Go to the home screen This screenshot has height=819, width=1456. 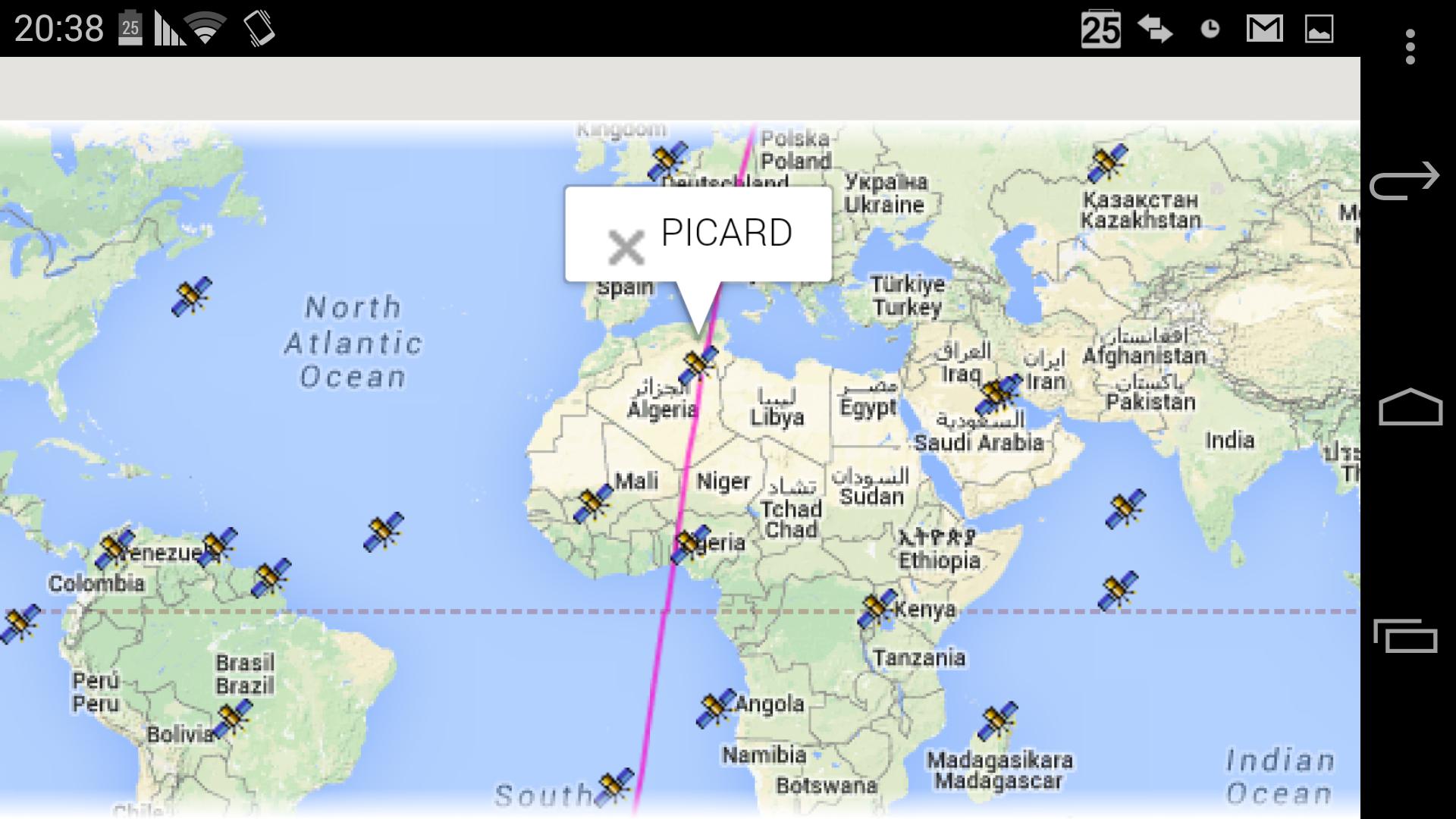pyautogui.click(x=1410, y=408)
